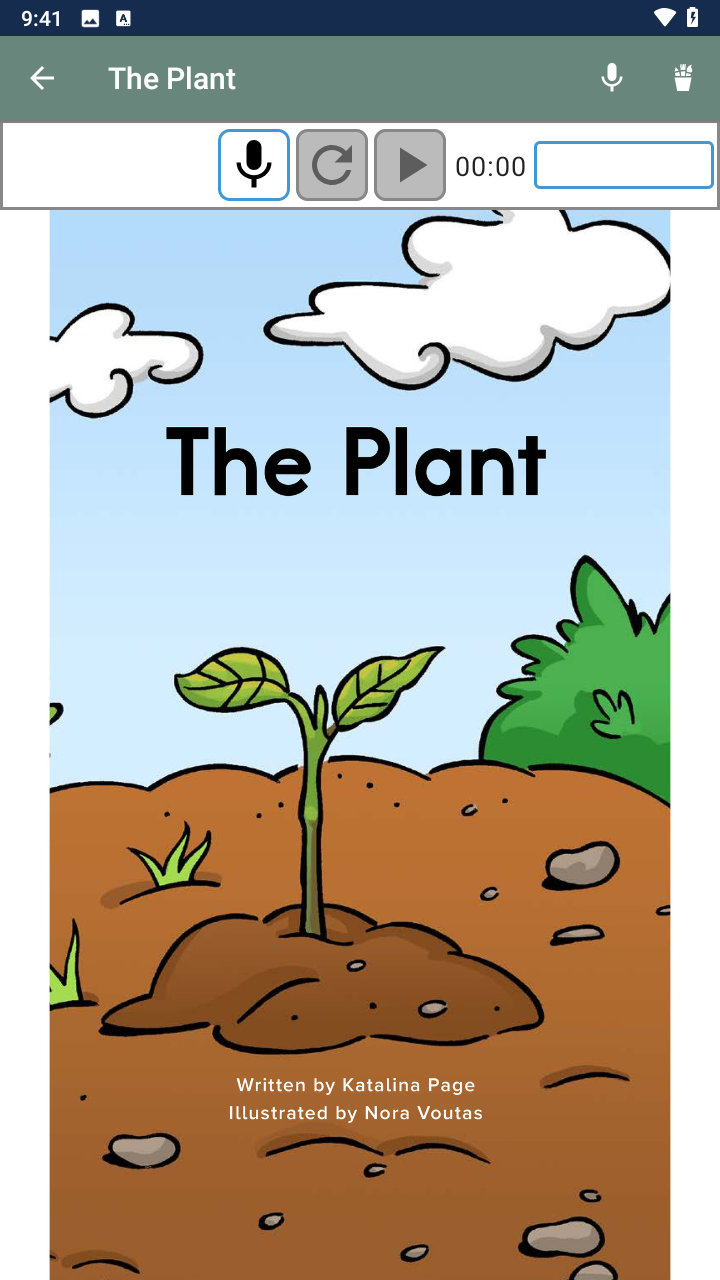Tap the microphone icon in app bar
720x1280 pixels.
point(612,78)
